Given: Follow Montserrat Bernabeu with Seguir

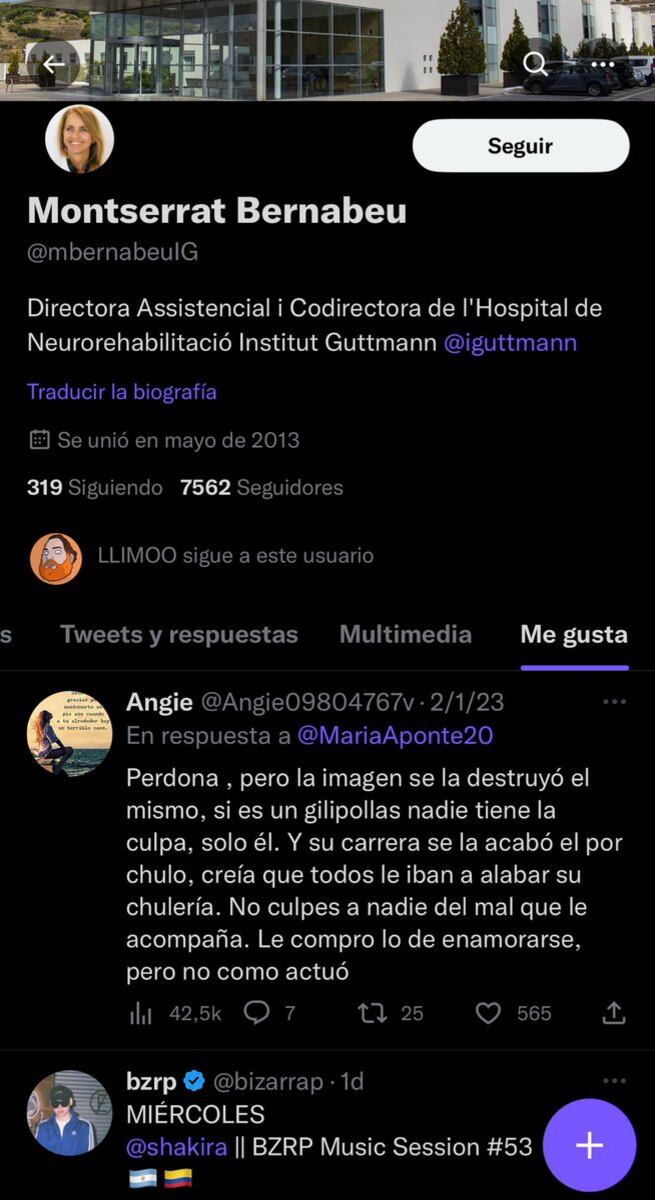Looking at the screenshot, I should coord(520,146).
